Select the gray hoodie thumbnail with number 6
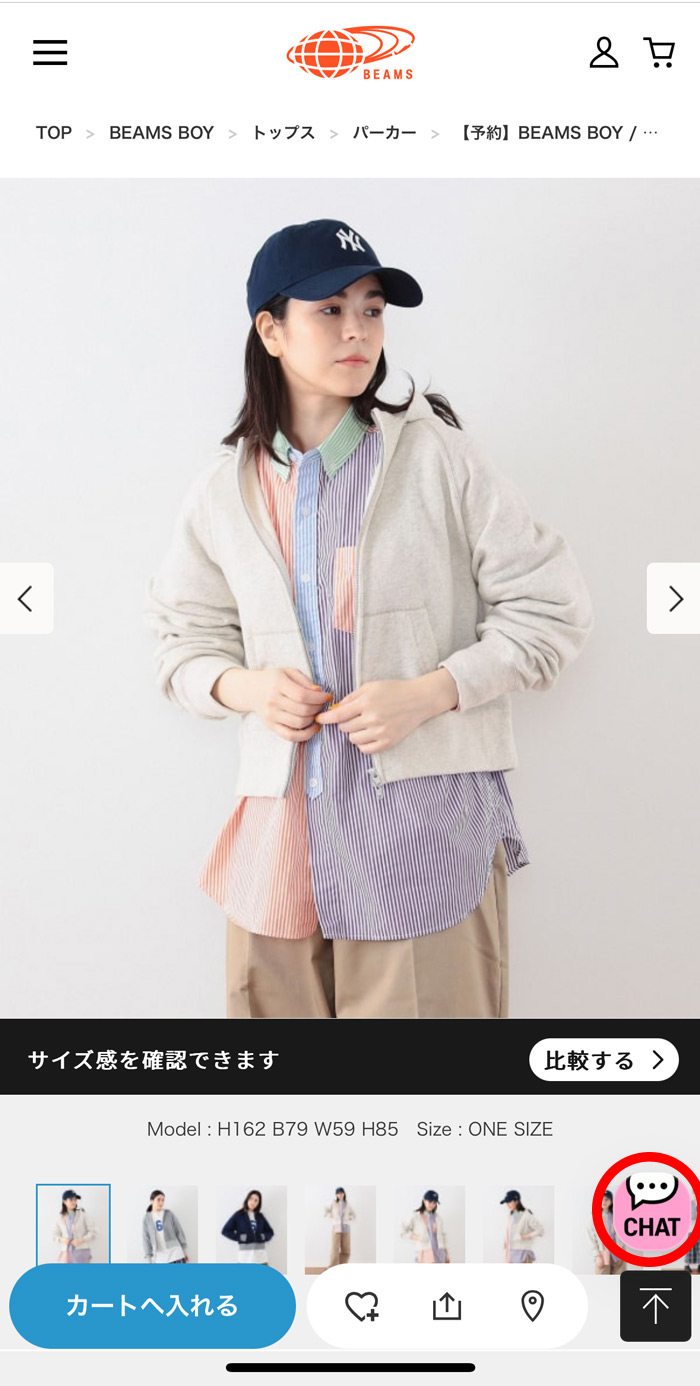 162,1224
